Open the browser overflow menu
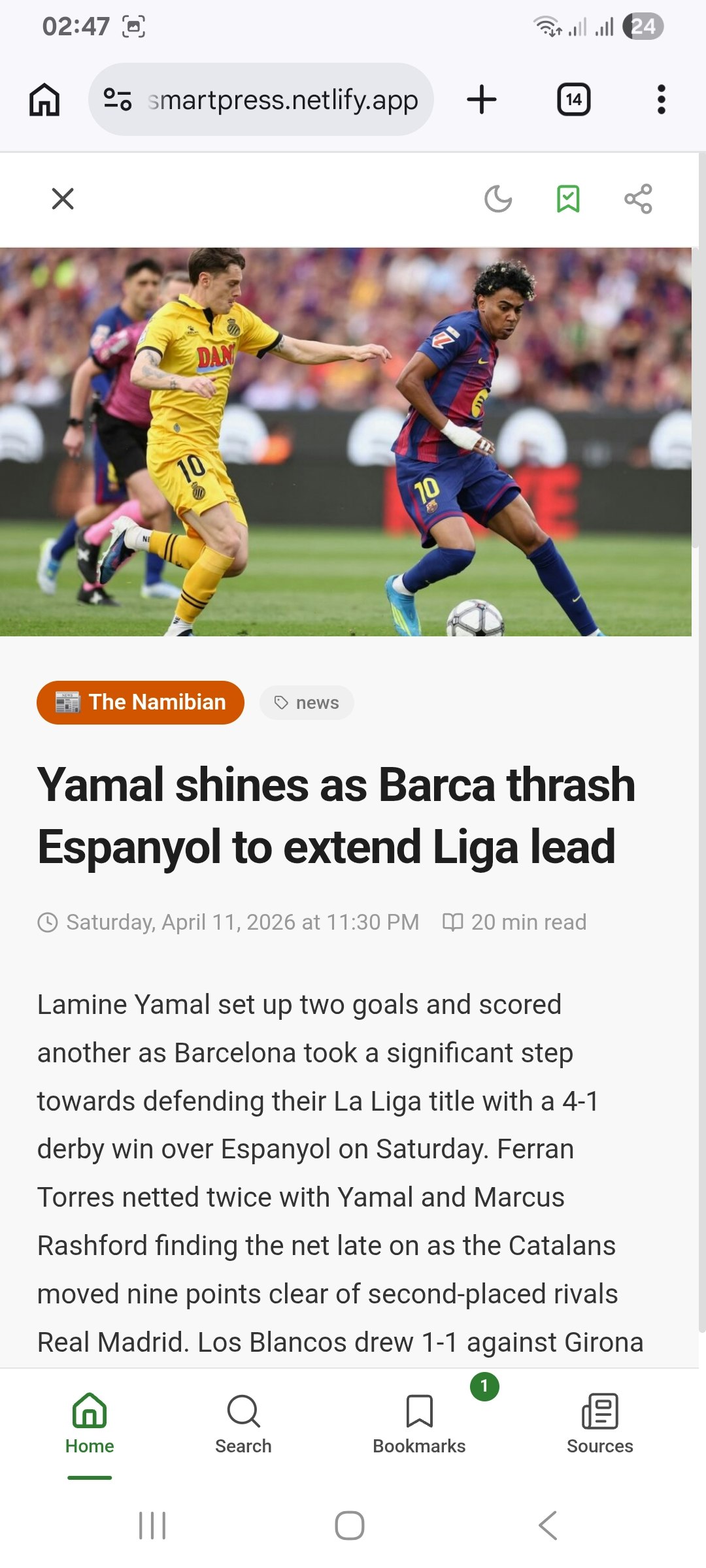 pos(662,100)
